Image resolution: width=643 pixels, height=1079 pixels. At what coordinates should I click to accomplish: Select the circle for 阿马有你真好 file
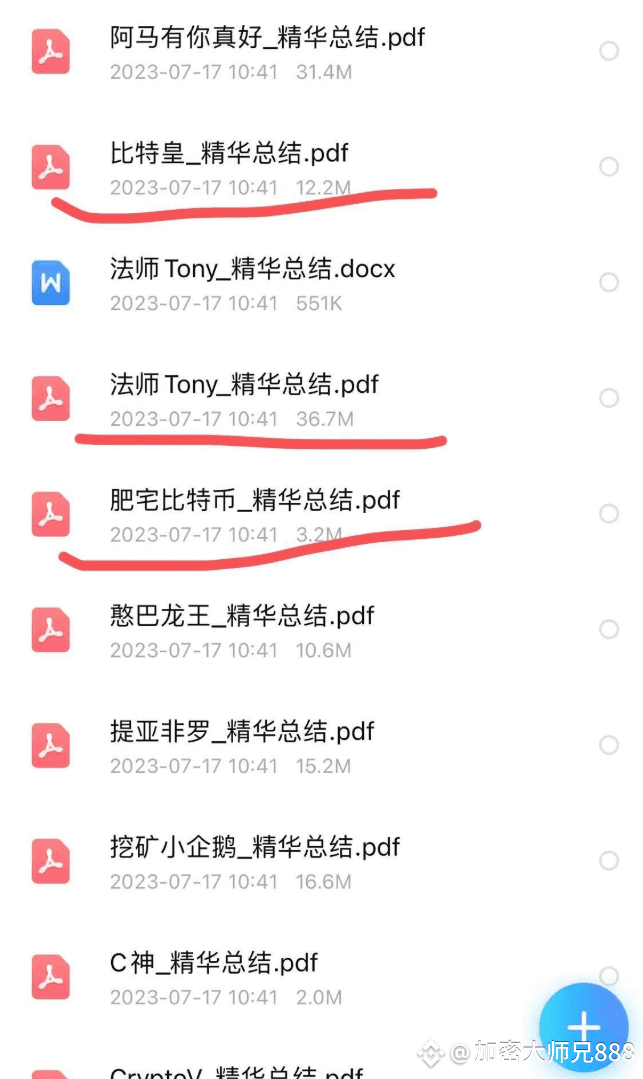tap(609, 51)
